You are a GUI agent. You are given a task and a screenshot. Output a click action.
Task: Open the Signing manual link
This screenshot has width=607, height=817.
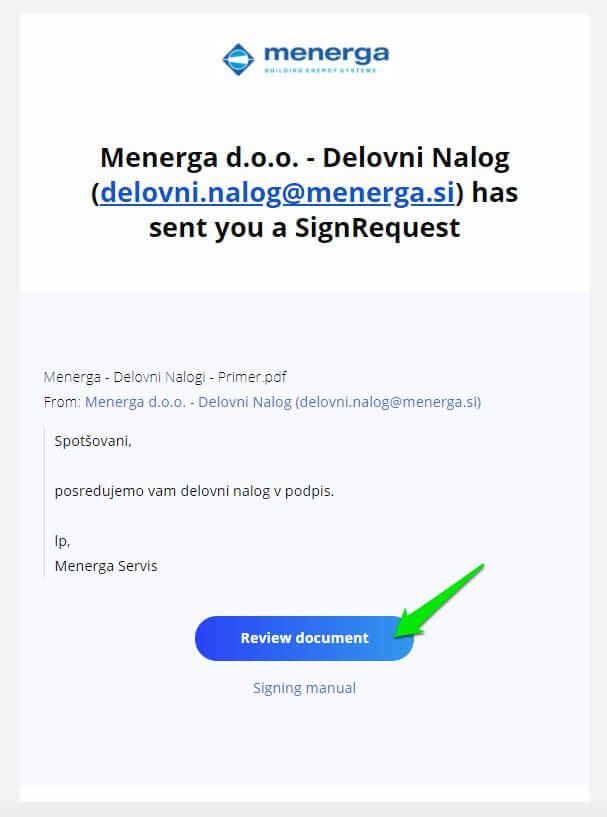tap(304, 688)
